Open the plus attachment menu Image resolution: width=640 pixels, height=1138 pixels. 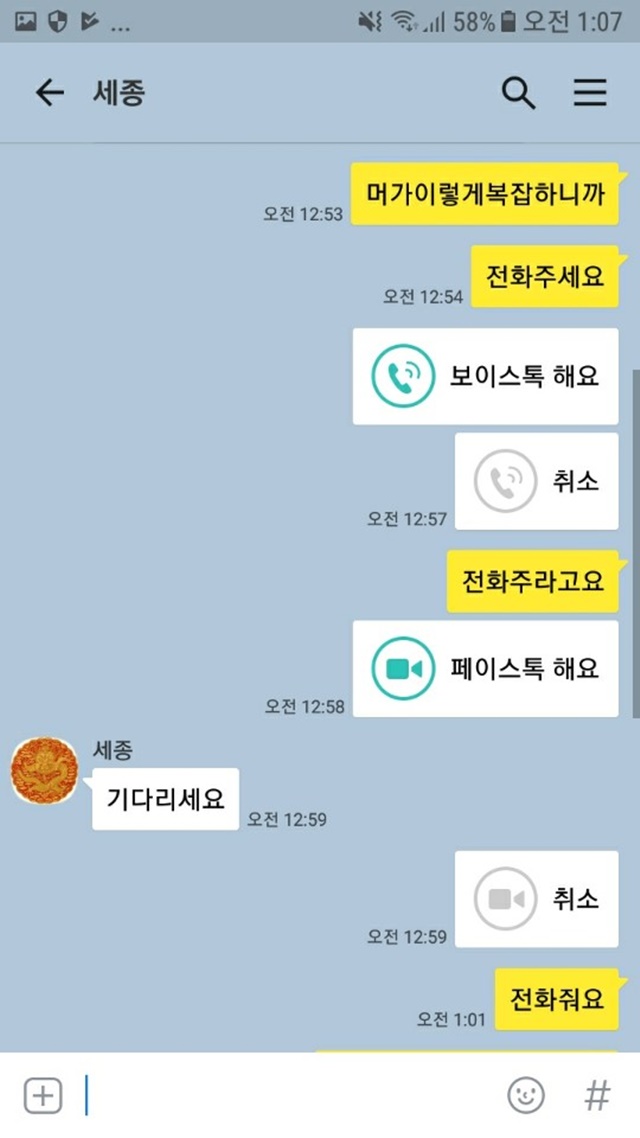43,1095
